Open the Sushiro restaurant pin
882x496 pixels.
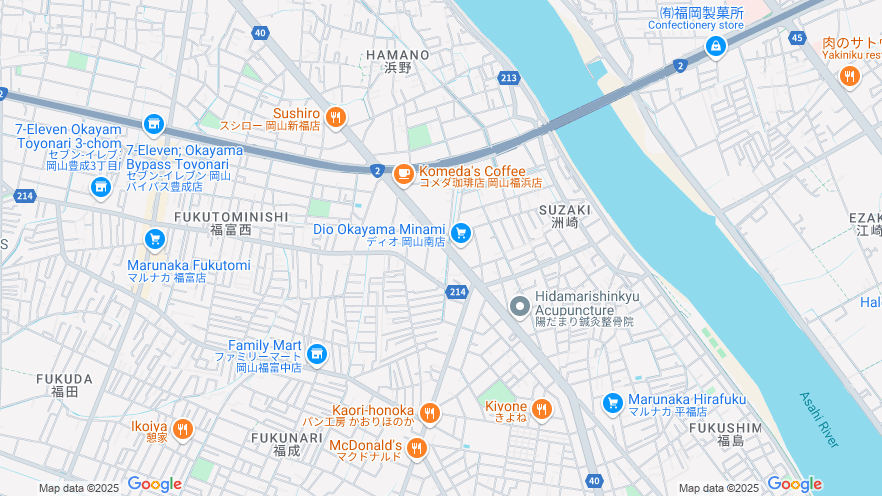click(335, 117)
